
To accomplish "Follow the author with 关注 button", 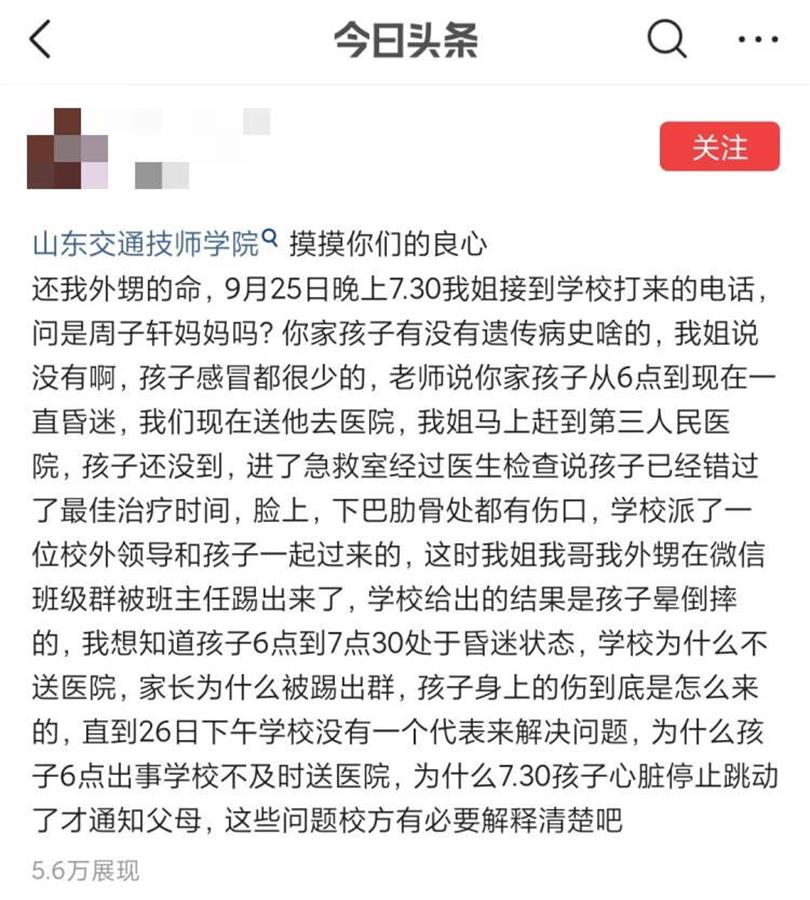I will click(719, 147).
